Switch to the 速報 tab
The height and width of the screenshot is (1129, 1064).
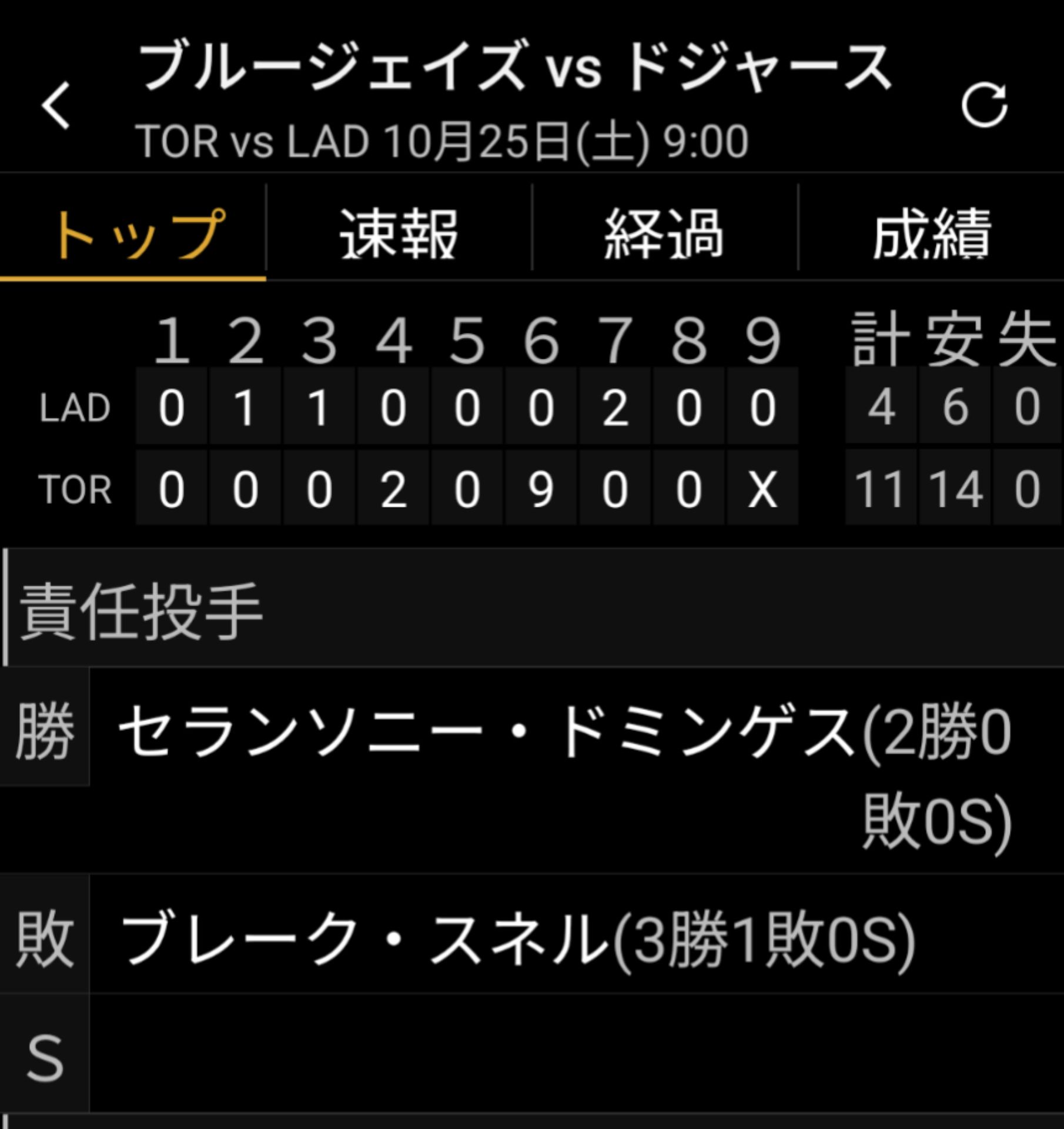coord(399,234)
